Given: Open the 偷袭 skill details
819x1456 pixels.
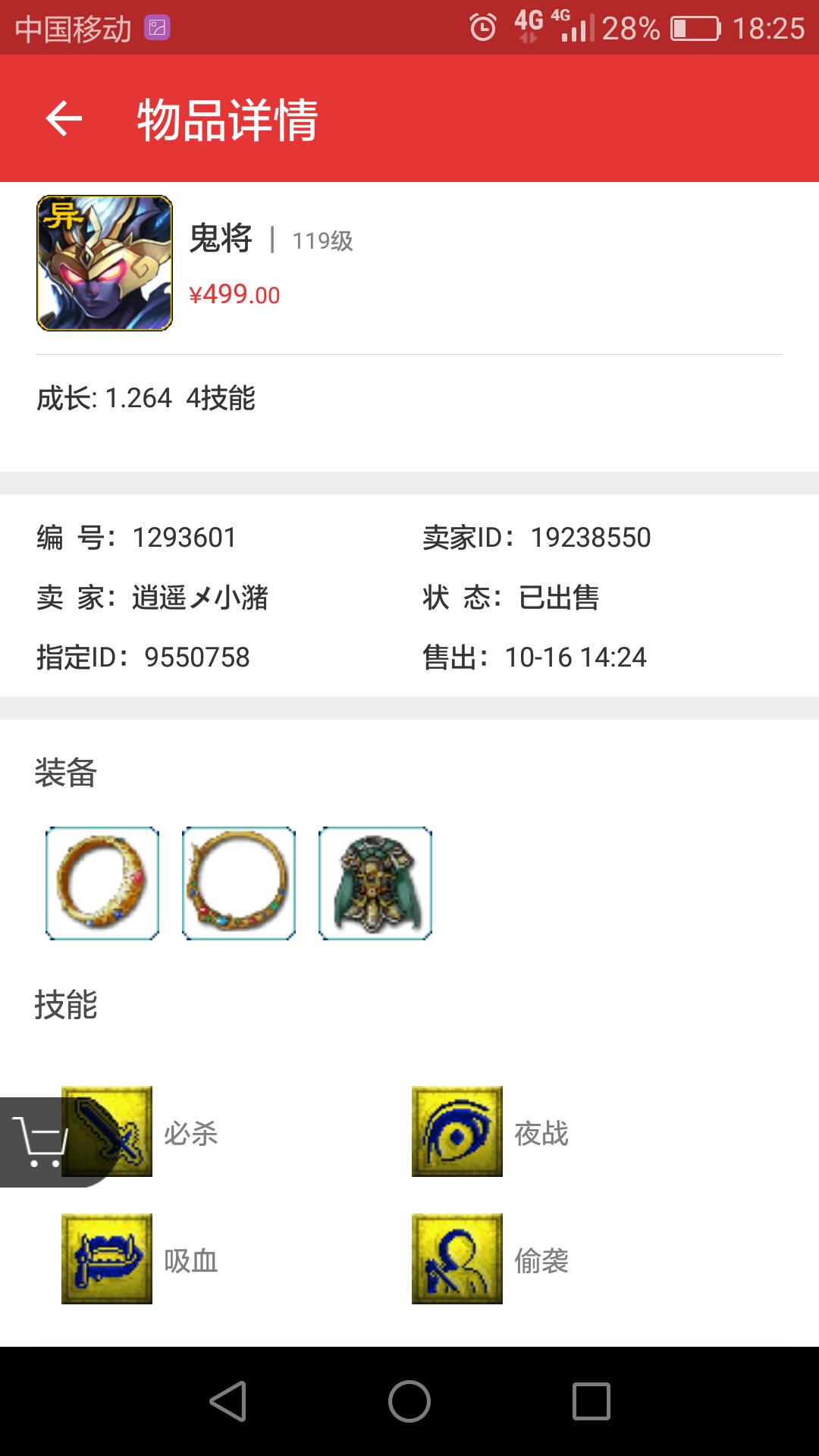Looking at the screenshot, I should point(457,1259).
